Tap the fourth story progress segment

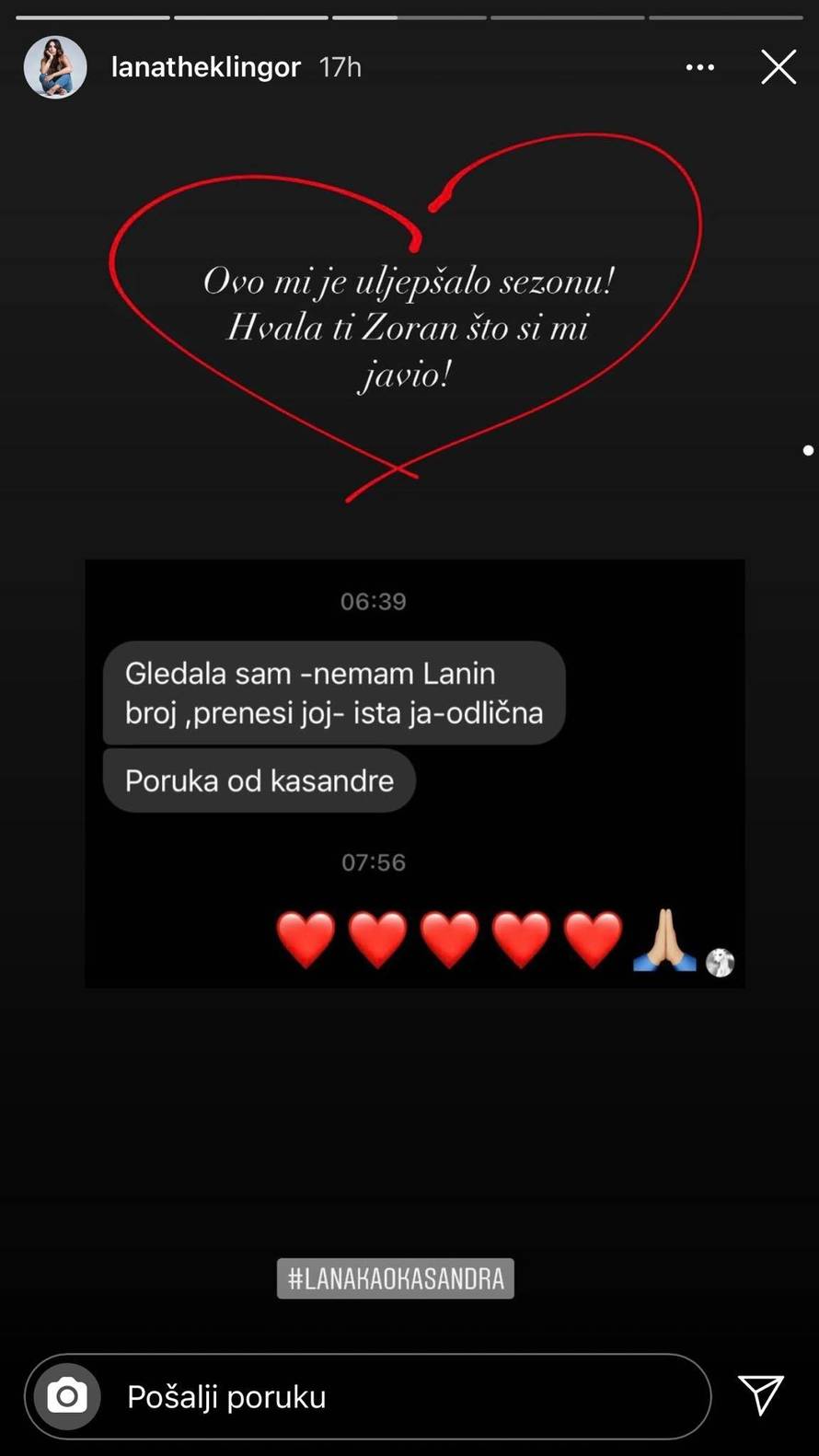coord(567,17)
